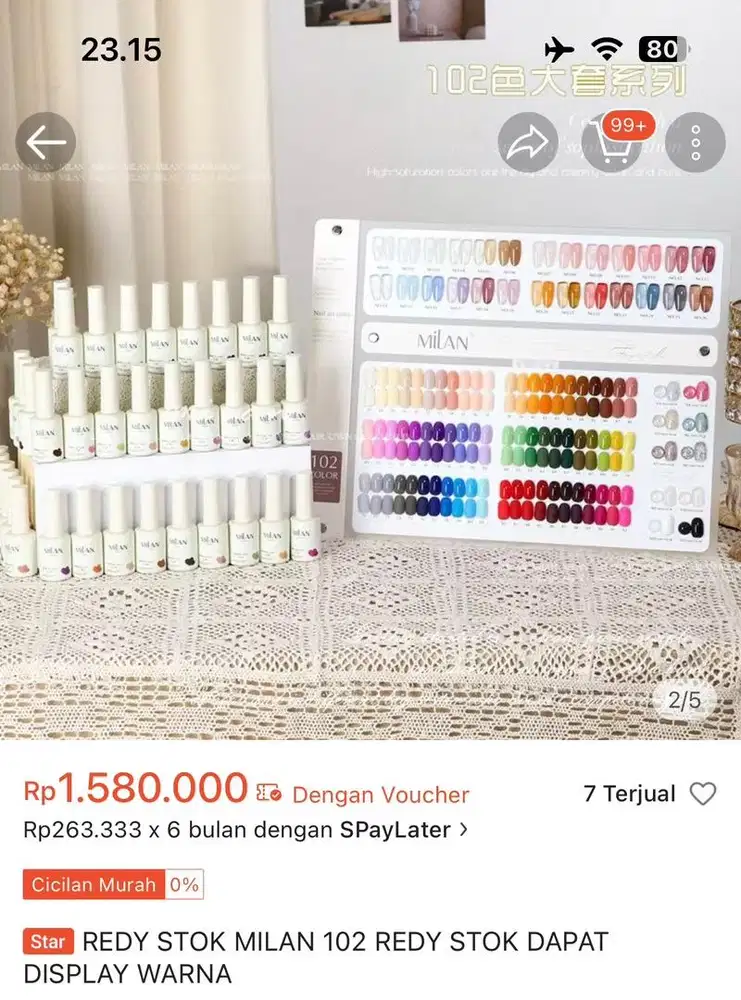Open the shopping cart icon
741x1000 pixels.
617,145
